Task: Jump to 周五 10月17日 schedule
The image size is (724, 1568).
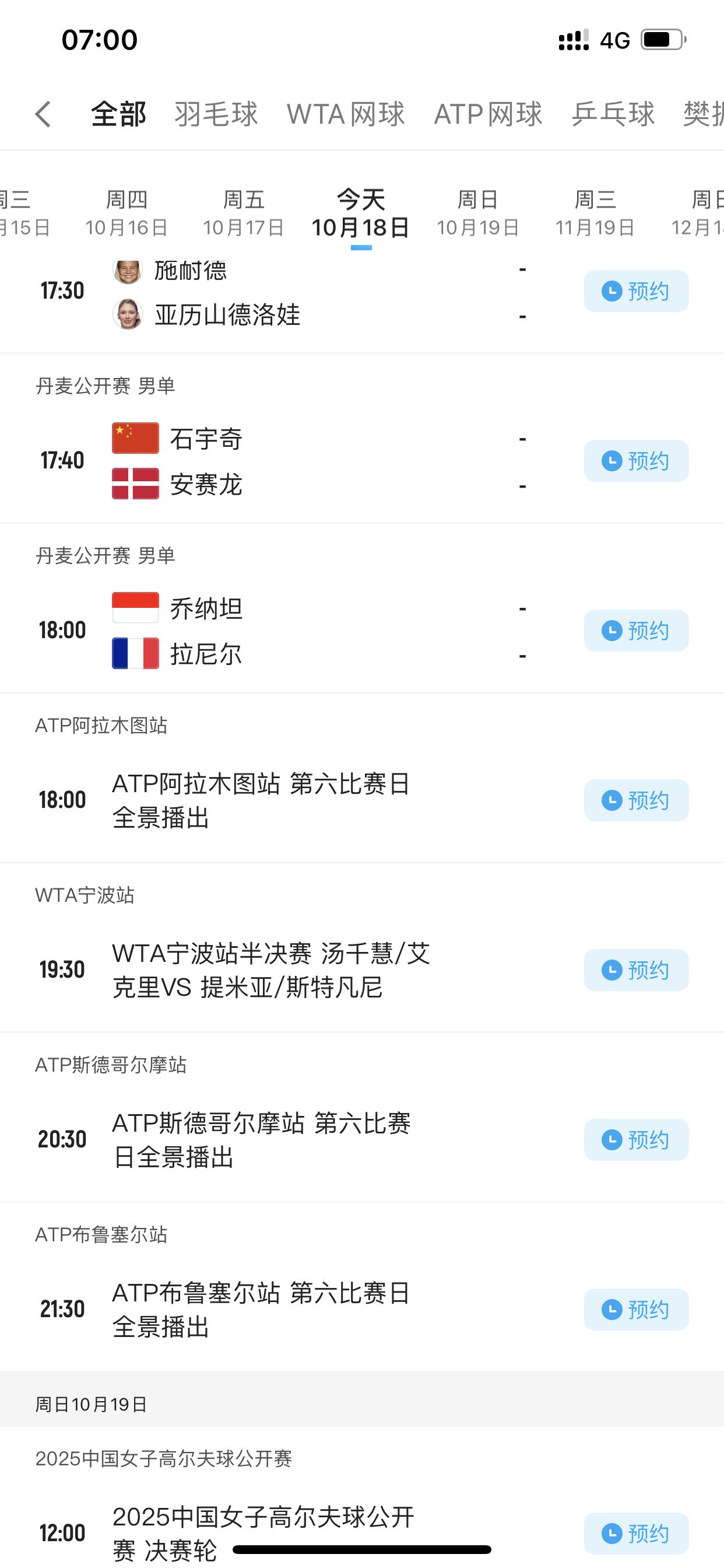Action: click(243, 213)
